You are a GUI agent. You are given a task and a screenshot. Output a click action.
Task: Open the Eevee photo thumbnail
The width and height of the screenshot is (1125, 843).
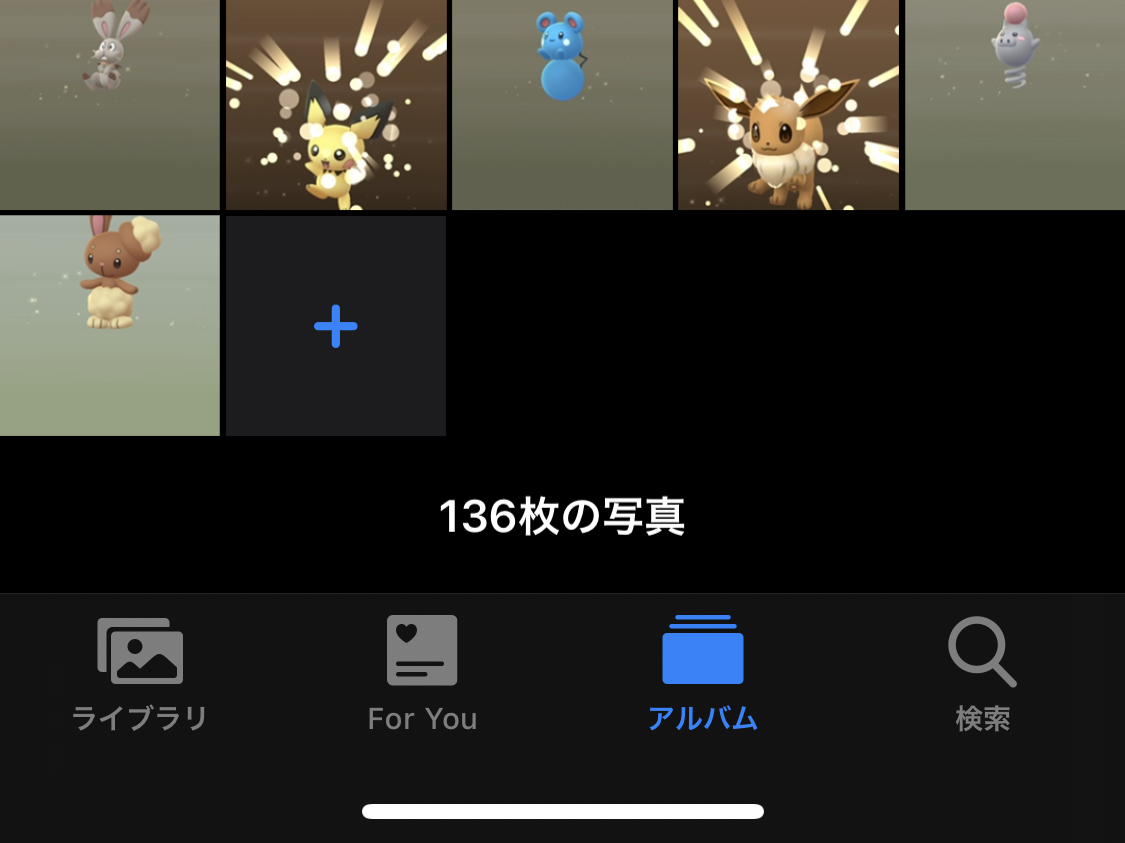pyautogui.click(x=788, y=105)
